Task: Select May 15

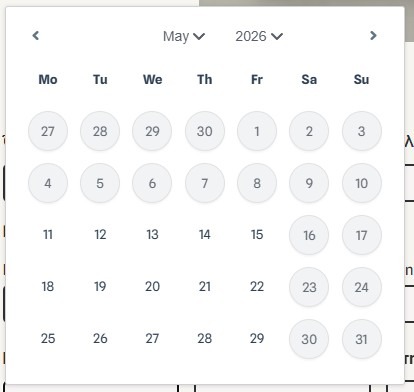Action: coord(257,235)
